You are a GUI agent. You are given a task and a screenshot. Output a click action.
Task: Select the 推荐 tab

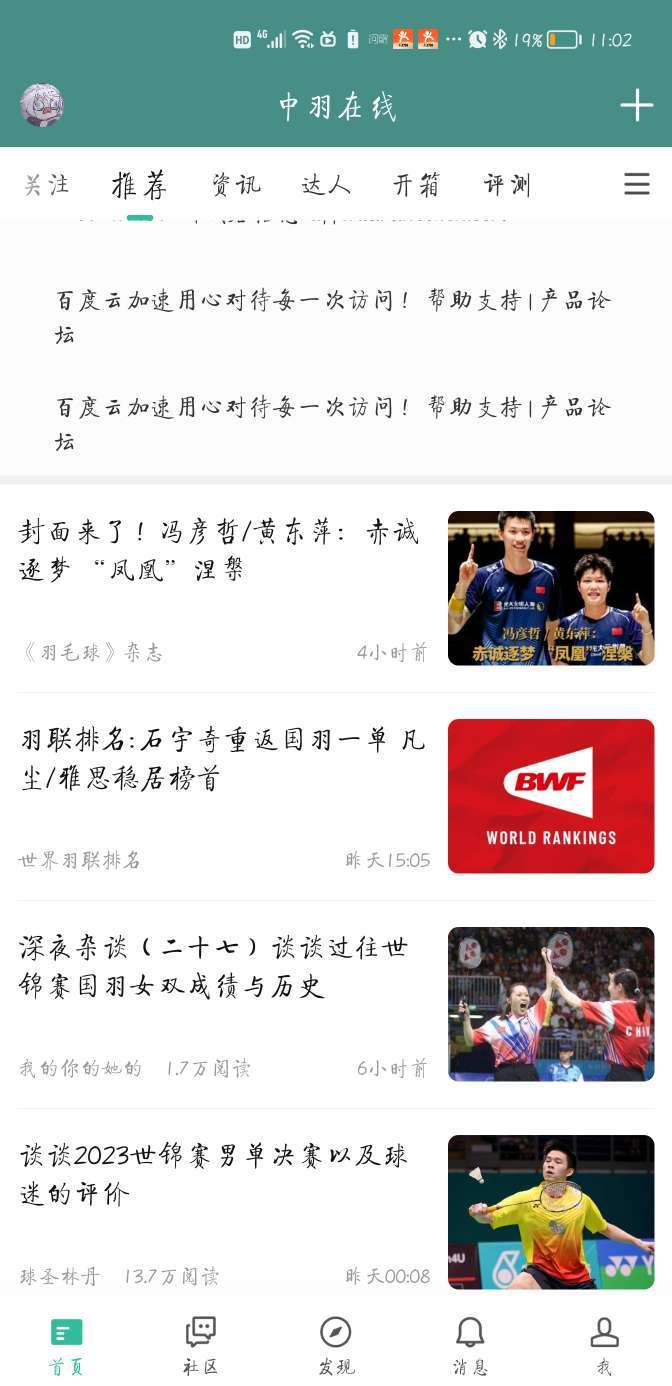click(x=139, y=185)
